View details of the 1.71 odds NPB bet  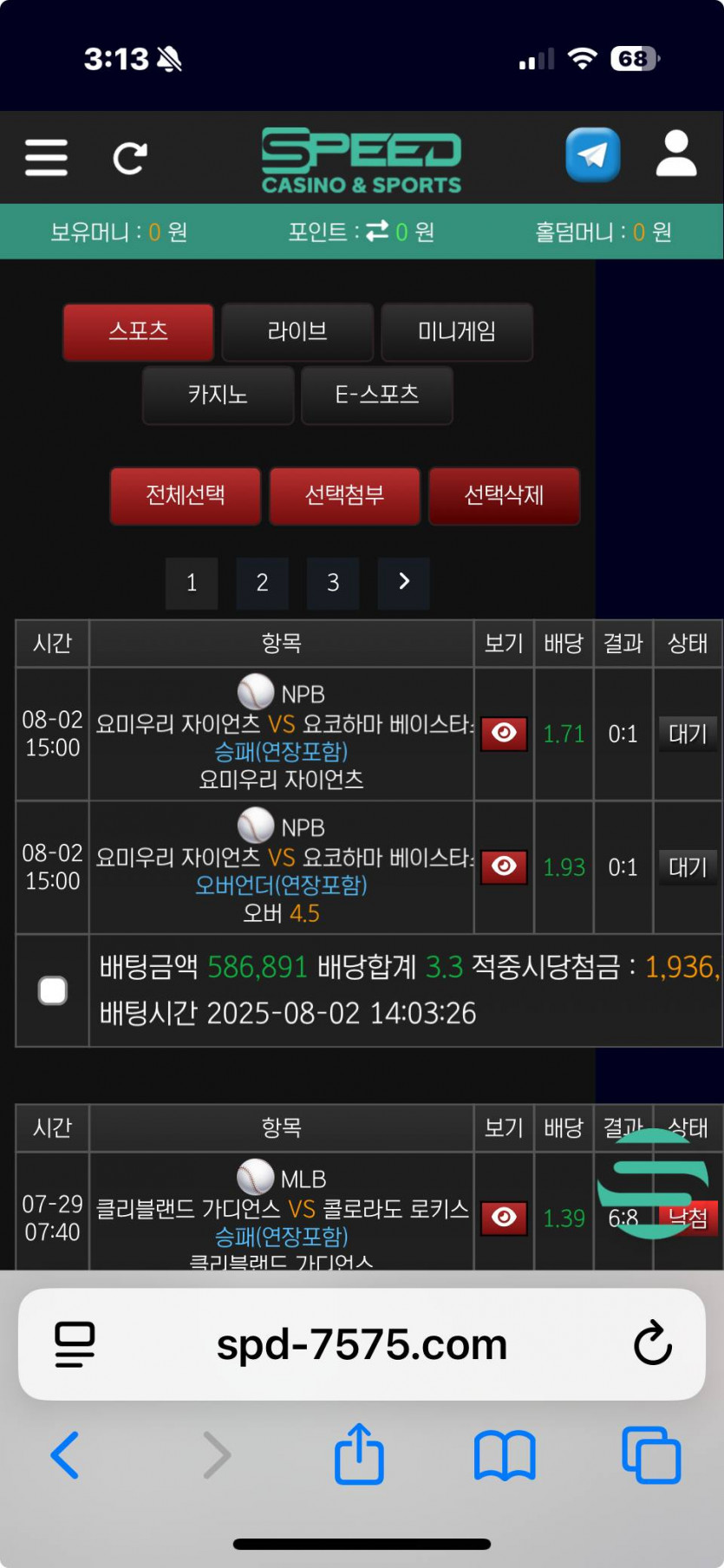504,734
